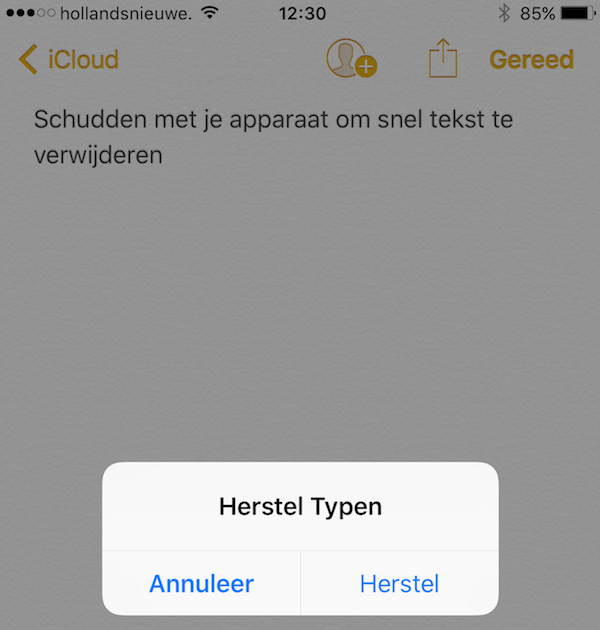
Task: Select Annuleer in the dialog
Action: tap(201, 583)
